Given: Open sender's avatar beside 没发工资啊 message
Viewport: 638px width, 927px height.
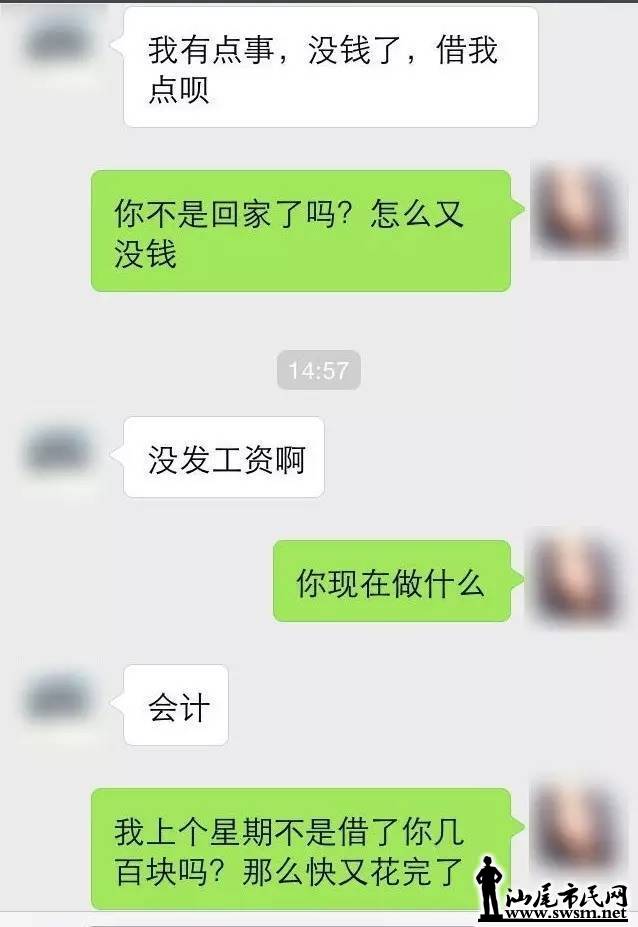Looking at the screenshot, I should [x=58, y=451].
